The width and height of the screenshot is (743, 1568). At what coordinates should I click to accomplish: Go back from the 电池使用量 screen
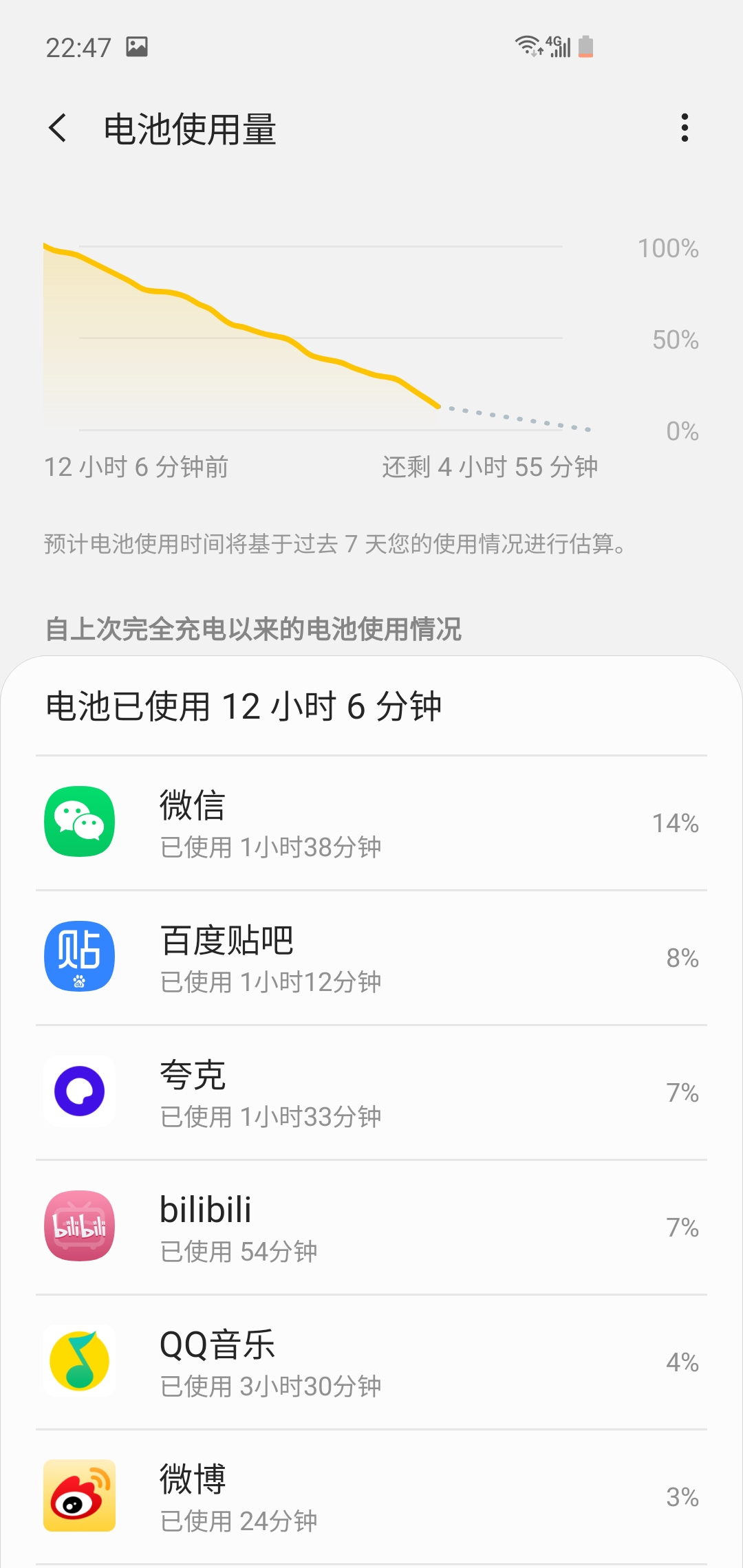click(58, 128)
